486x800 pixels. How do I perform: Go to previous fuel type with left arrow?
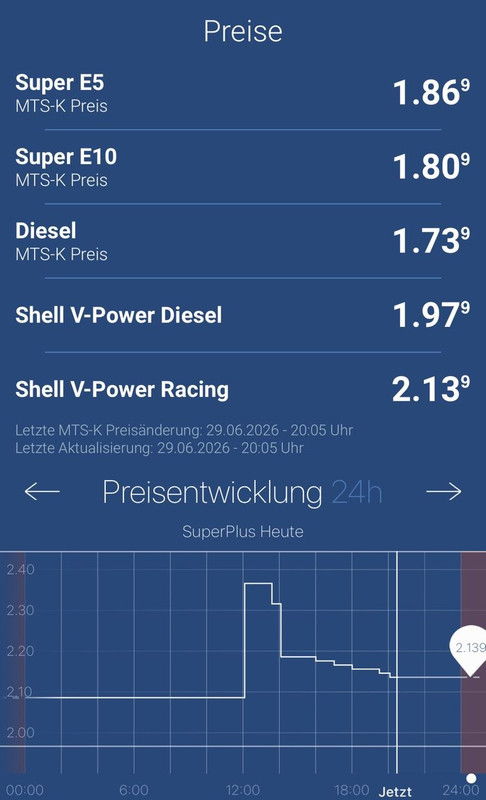point(42,492)
